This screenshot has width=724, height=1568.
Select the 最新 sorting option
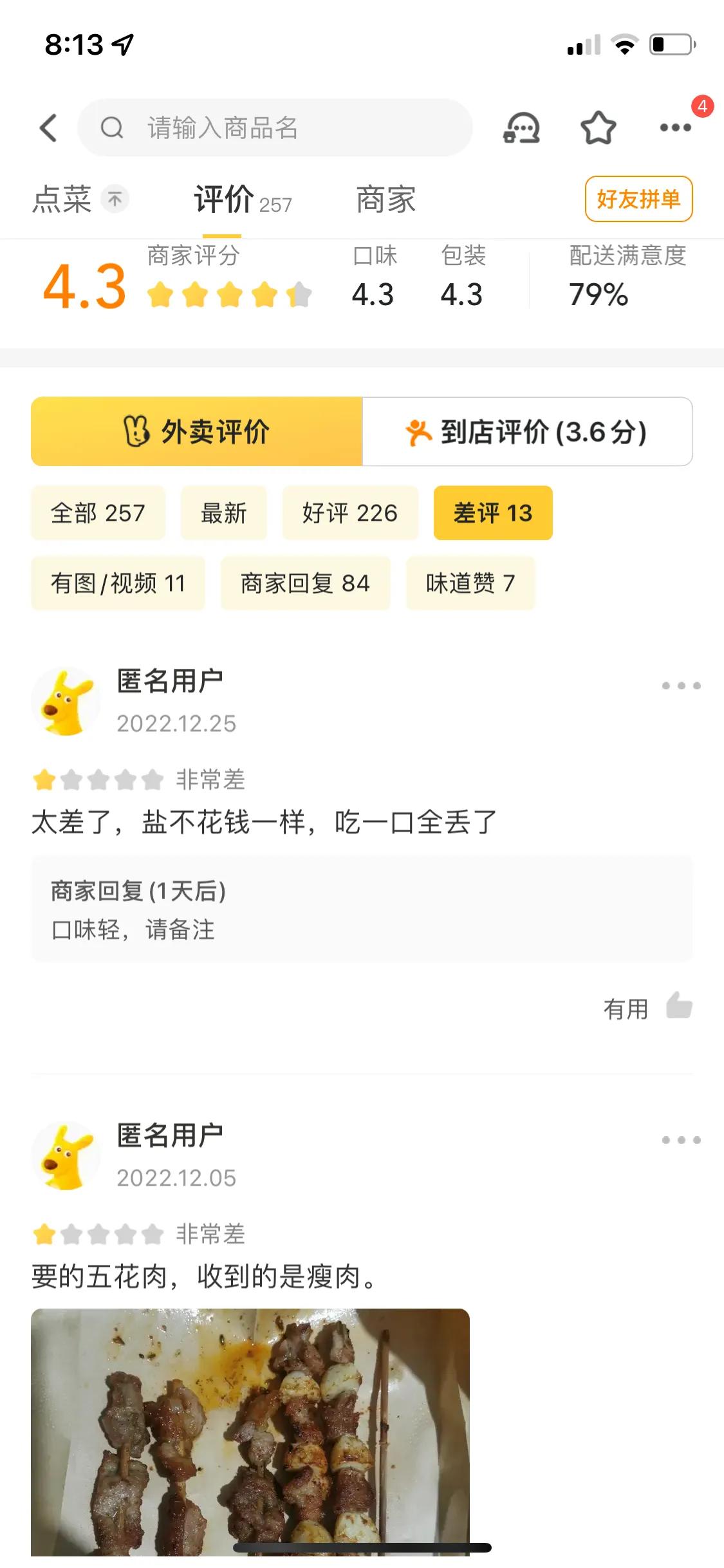[223, 513]
